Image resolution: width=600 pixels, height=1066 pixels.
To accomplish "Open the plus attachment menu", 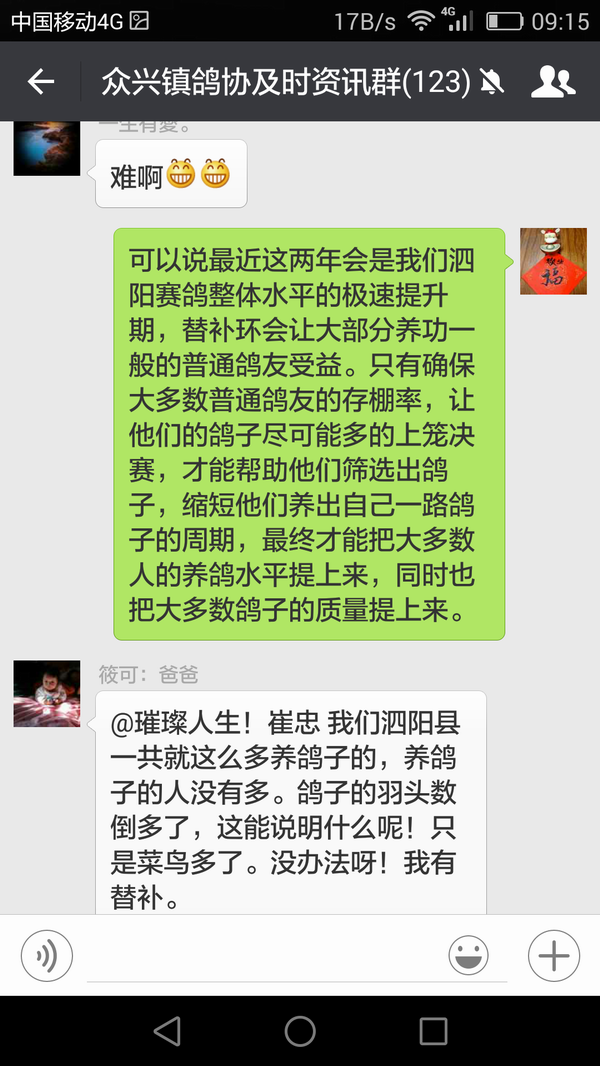I will (x=553, y=957).
